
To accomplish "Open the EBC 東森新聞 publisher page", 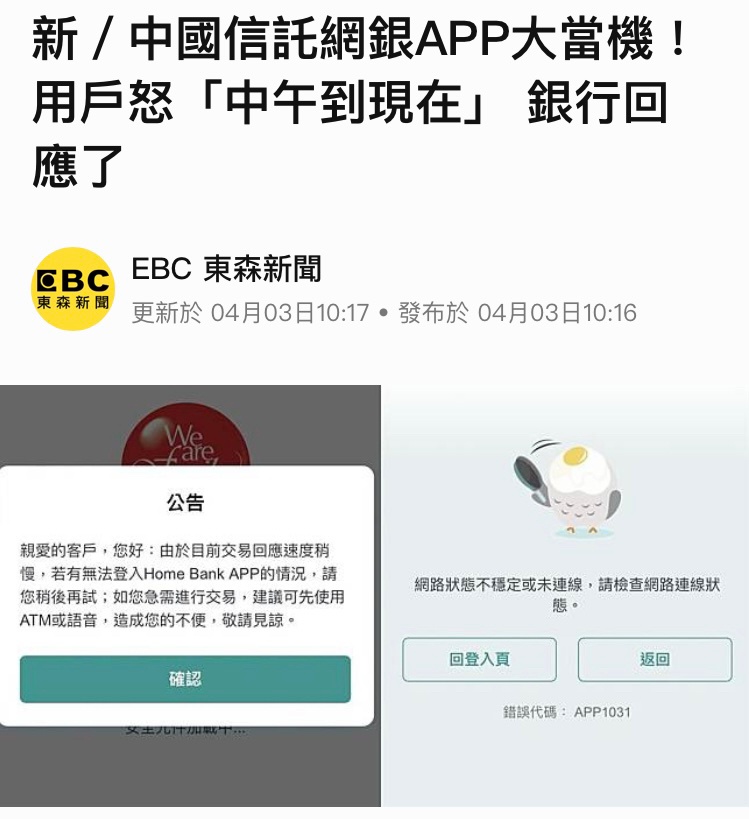I will (x=226, y=270).
